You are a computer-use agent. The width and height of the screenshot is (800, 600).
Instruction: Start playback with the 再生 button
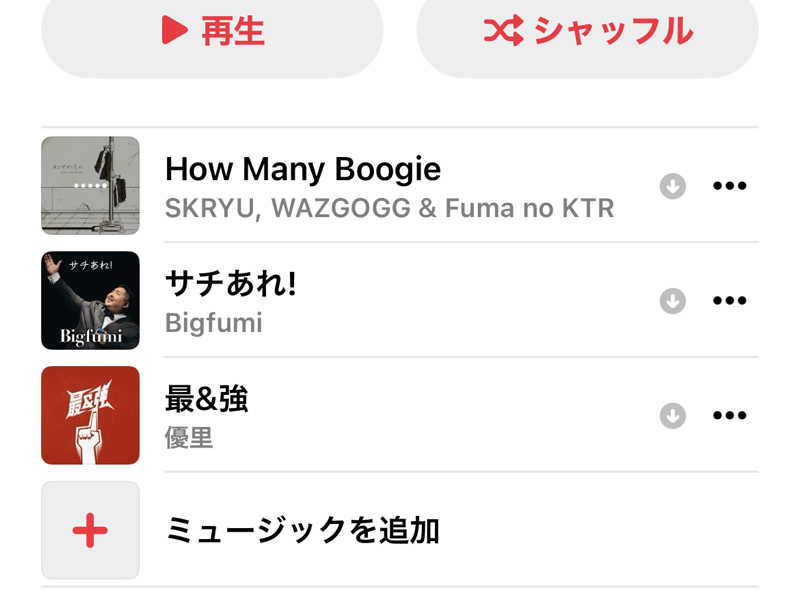212,32
